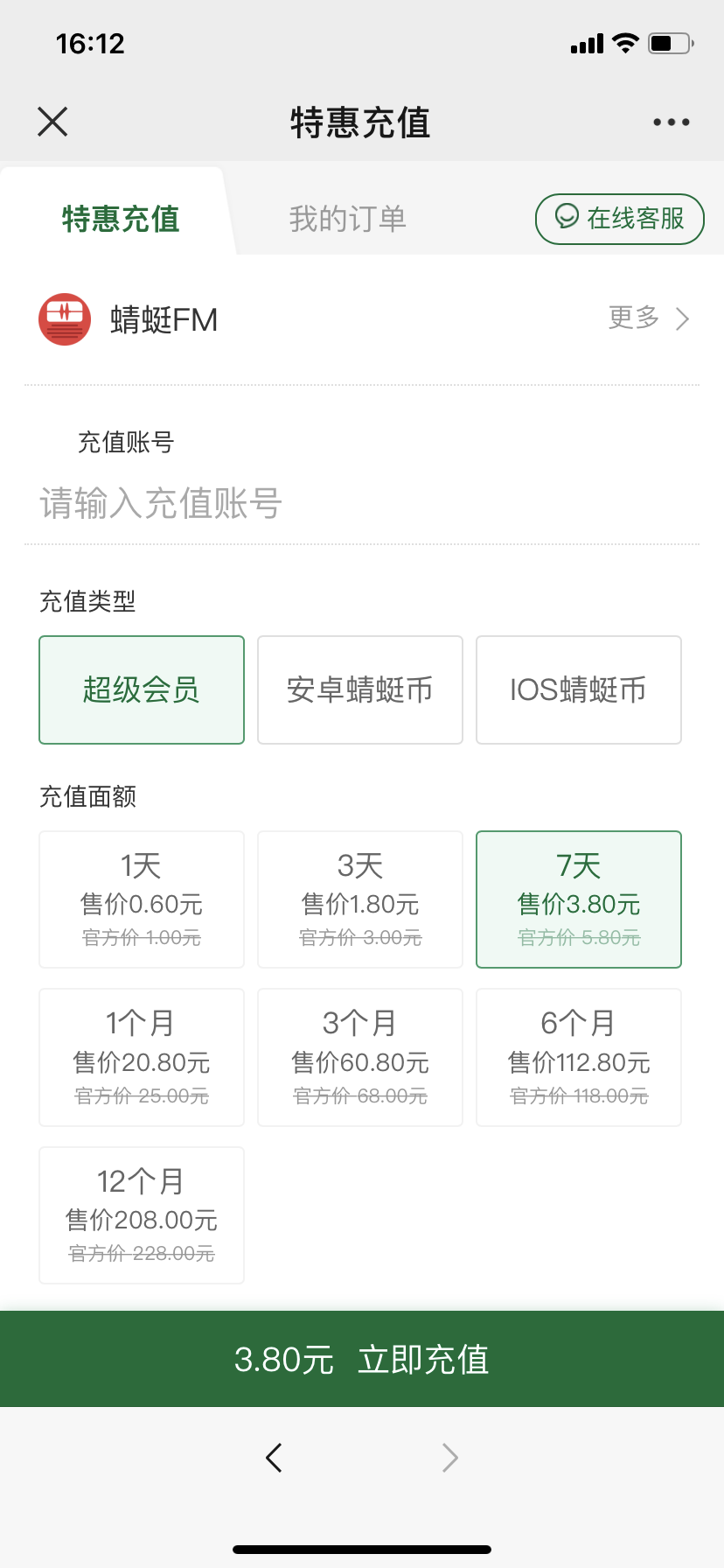Choose the 3个月 plan for 60.80元

click(360, 1057)
